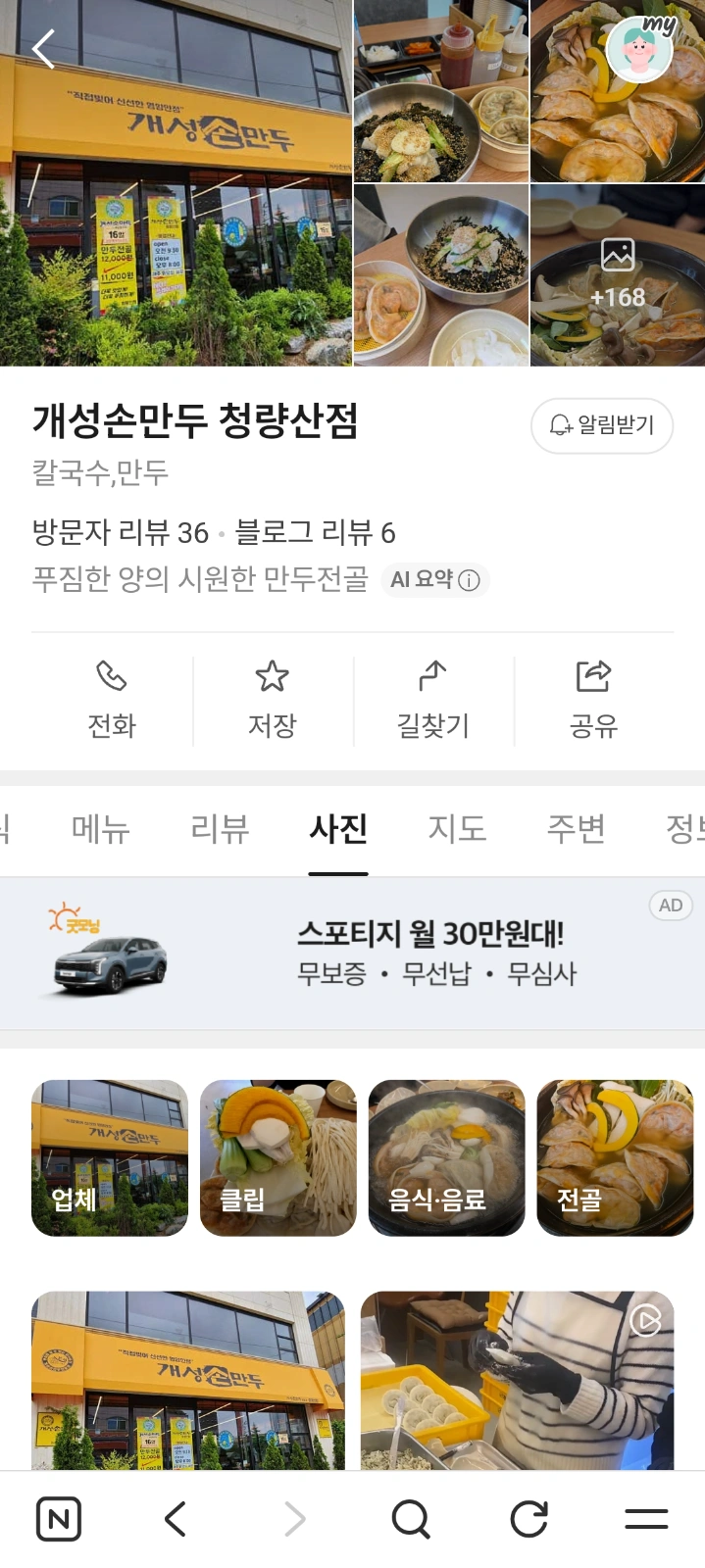Call the restaurant via 전화
The image size is (705, 1568).
pos(112,702)
